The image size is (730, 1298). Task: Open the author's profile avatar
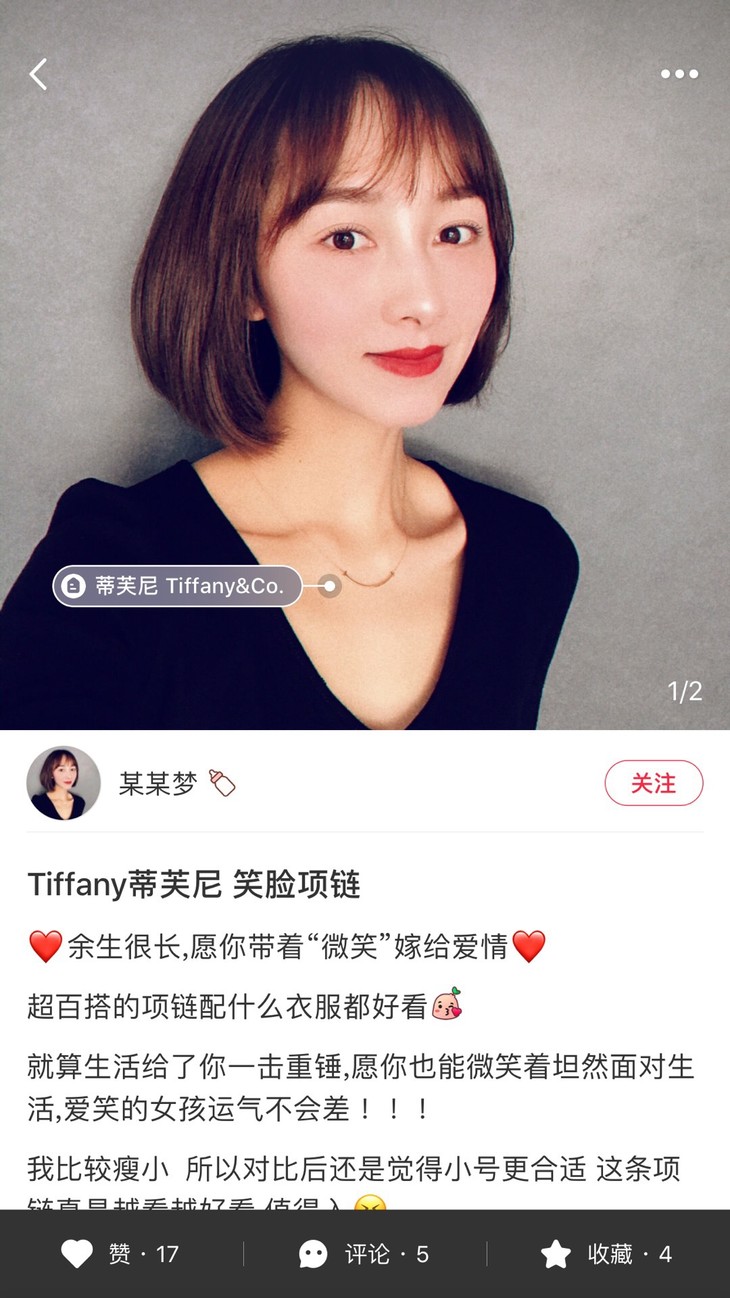click(63, 783)
